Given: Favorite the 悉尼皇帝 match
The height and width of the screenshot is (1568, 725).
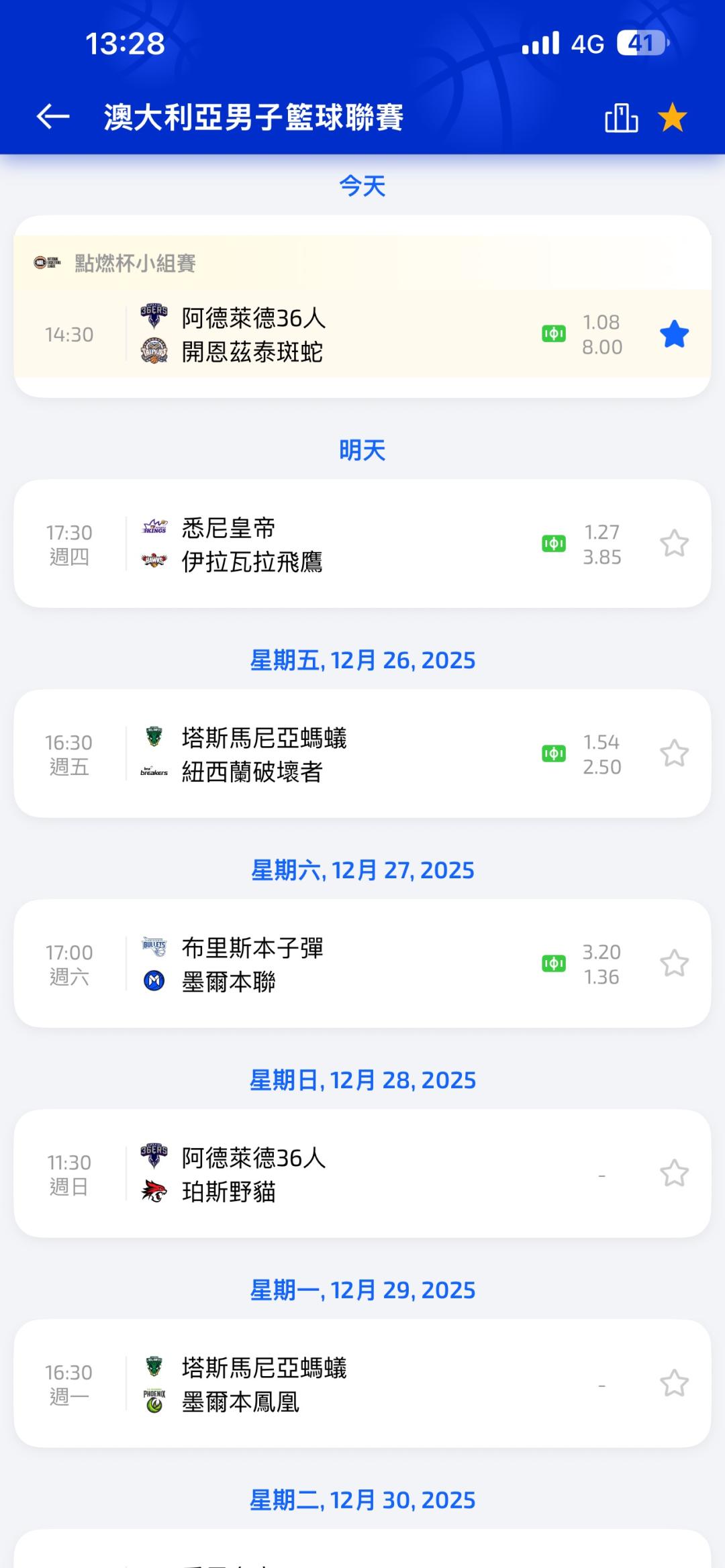Looking at the screenshot, I should (674, 543).
